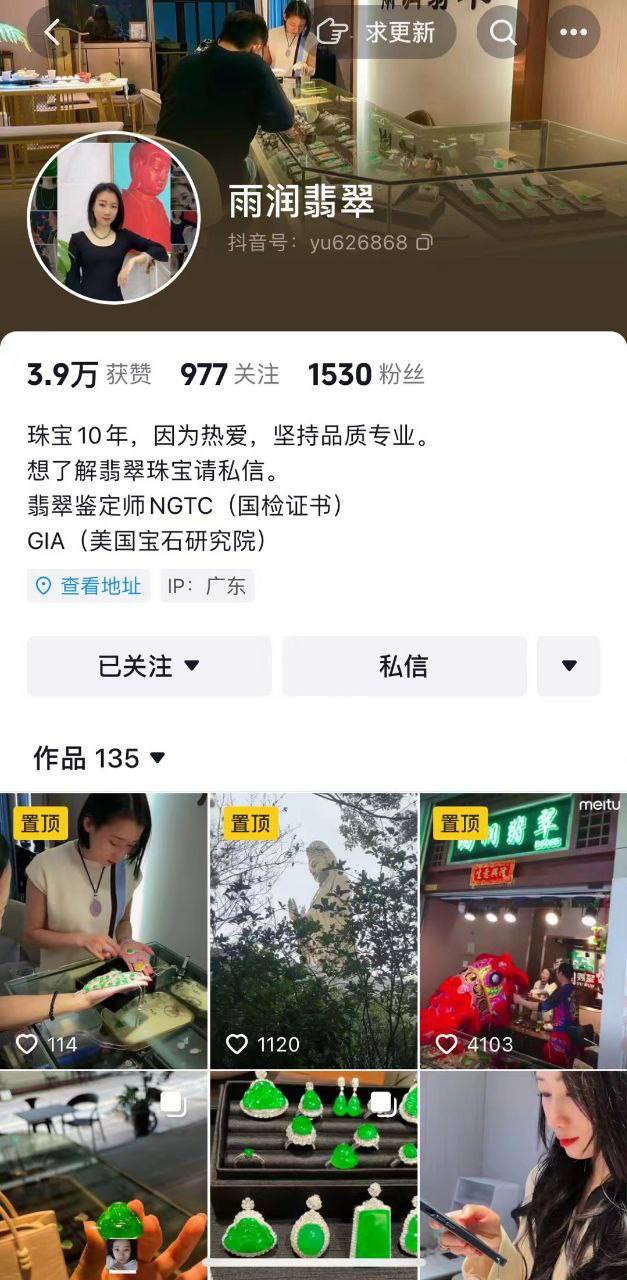Open the post showing green jade jewelry display
Viewport: 627px width, 1280px height.
314,1176
